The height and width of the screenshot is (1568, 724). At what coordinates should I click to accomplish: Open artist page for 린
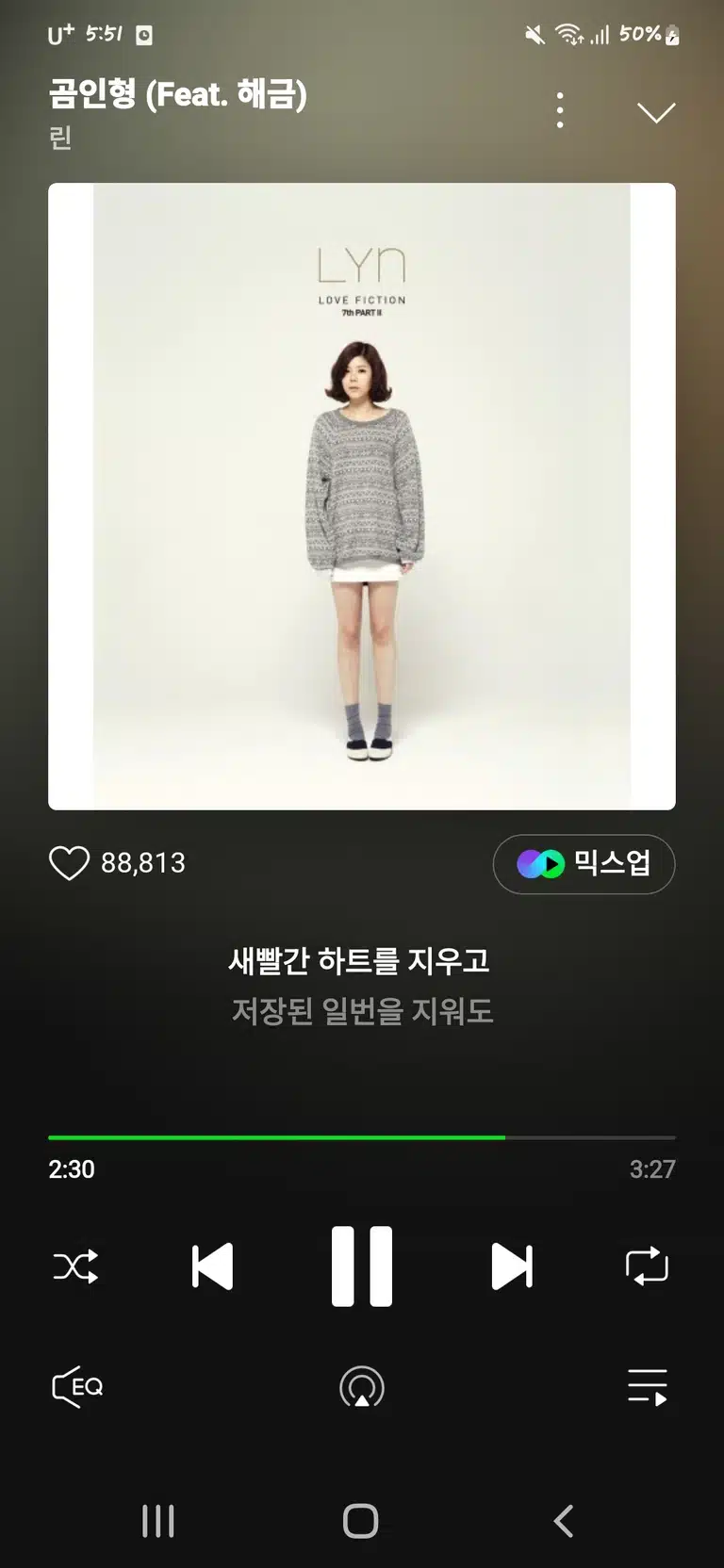coord(60,138)
